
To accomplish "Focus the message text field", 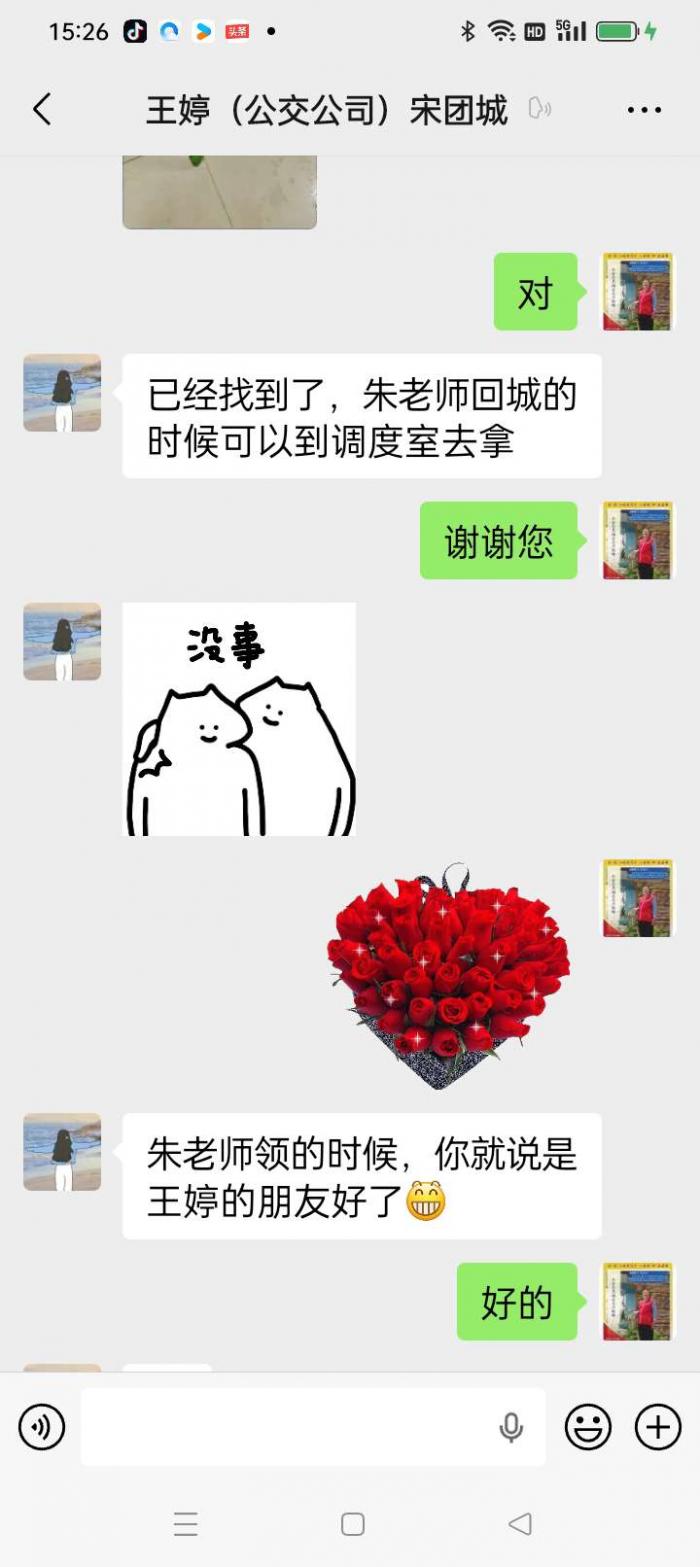I will coord(290,1427).
